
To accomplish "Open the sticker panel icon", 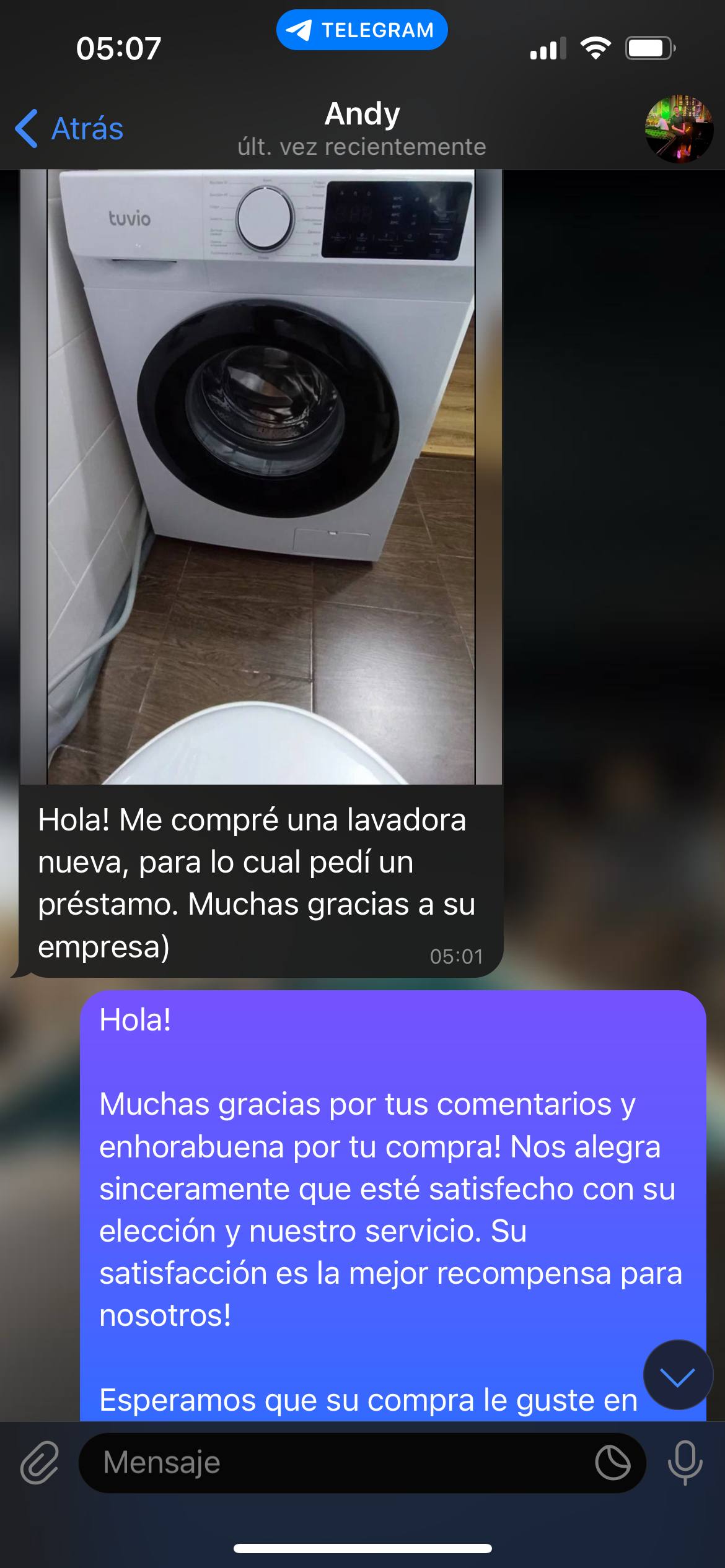I will point(613,1463).
